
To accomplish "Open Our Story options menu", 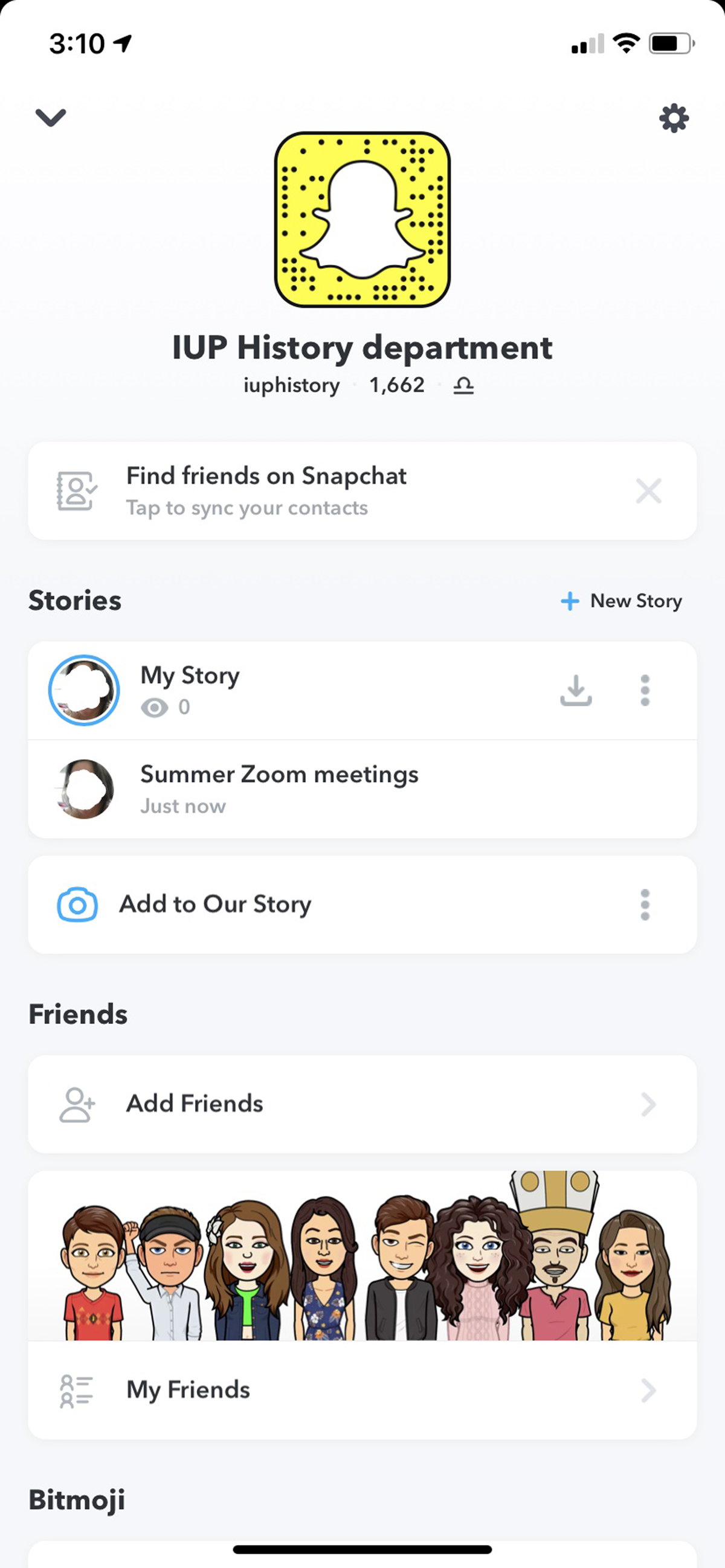I will point(645,904).
